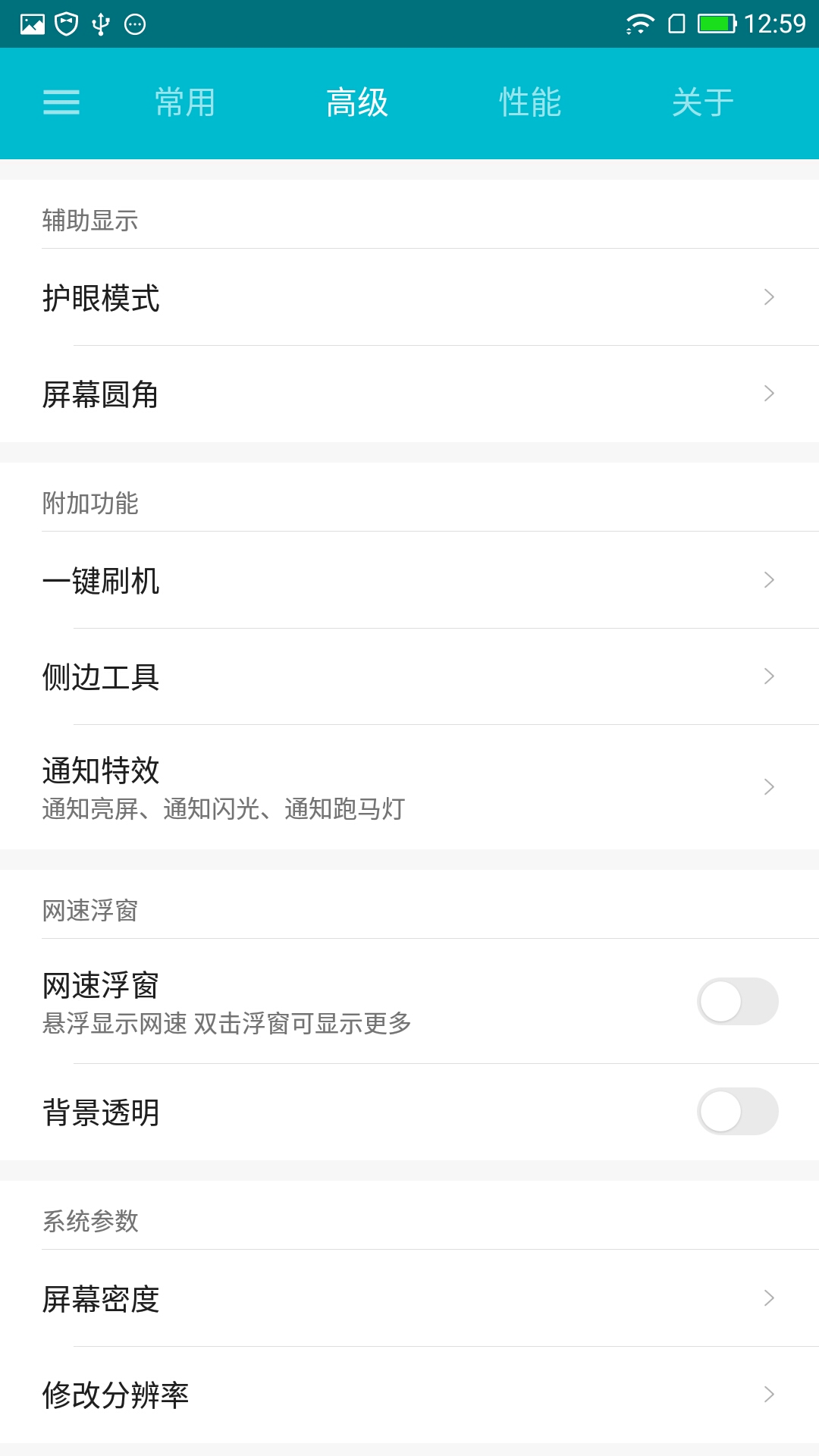Open 修改分辨率 settings

click(x=409, y=1395)
